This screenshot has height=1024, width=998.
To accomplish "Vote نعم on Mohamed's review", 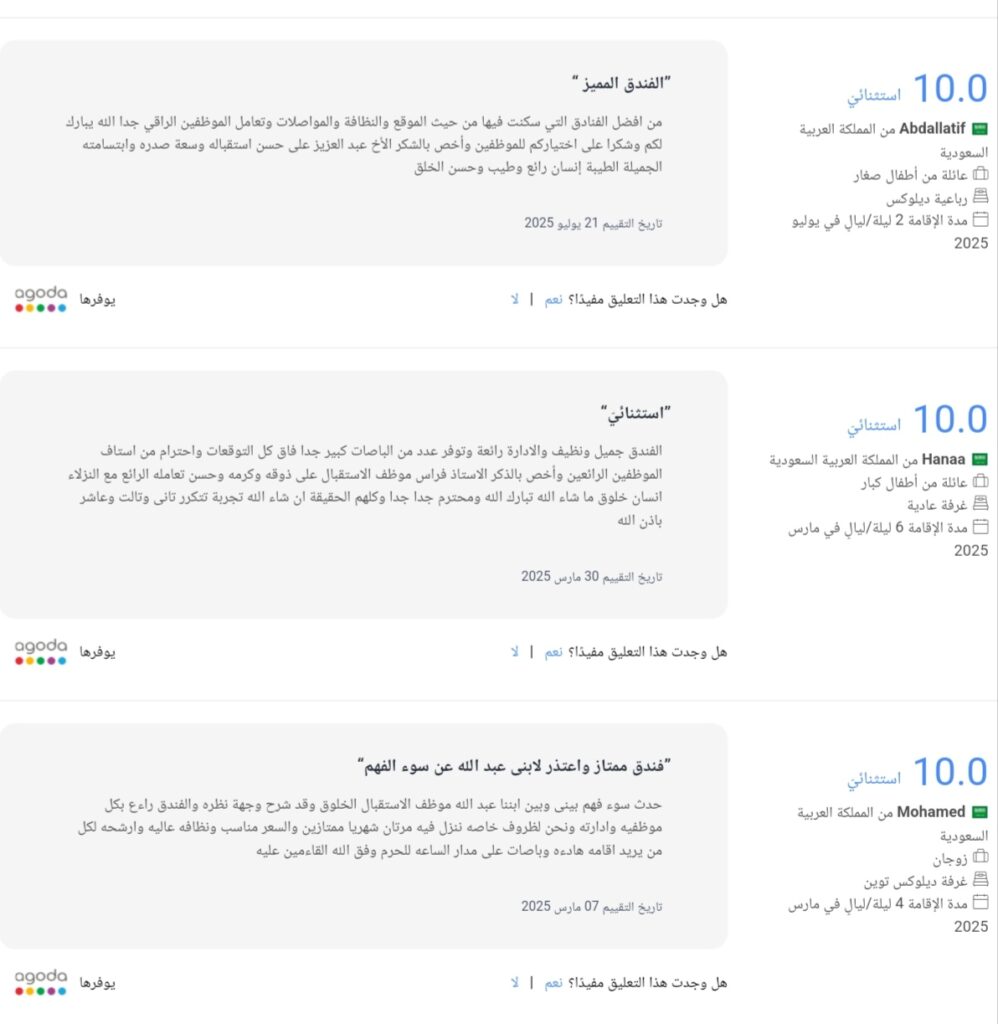I will click(553, 983).
